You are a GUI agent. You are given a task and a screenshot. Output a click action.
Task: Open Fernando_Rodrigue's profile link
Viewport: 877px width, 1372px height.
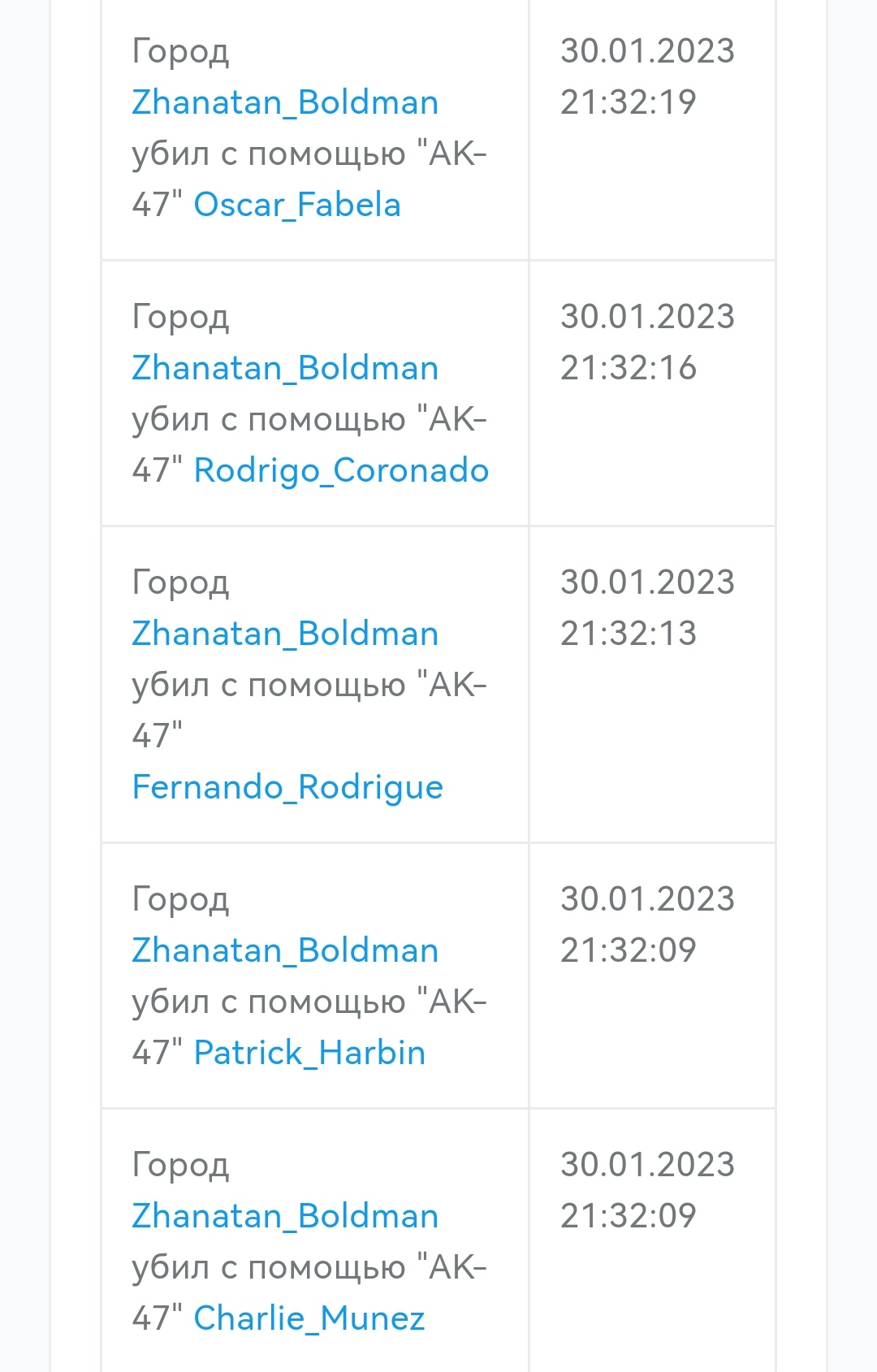tap(287, 787)
